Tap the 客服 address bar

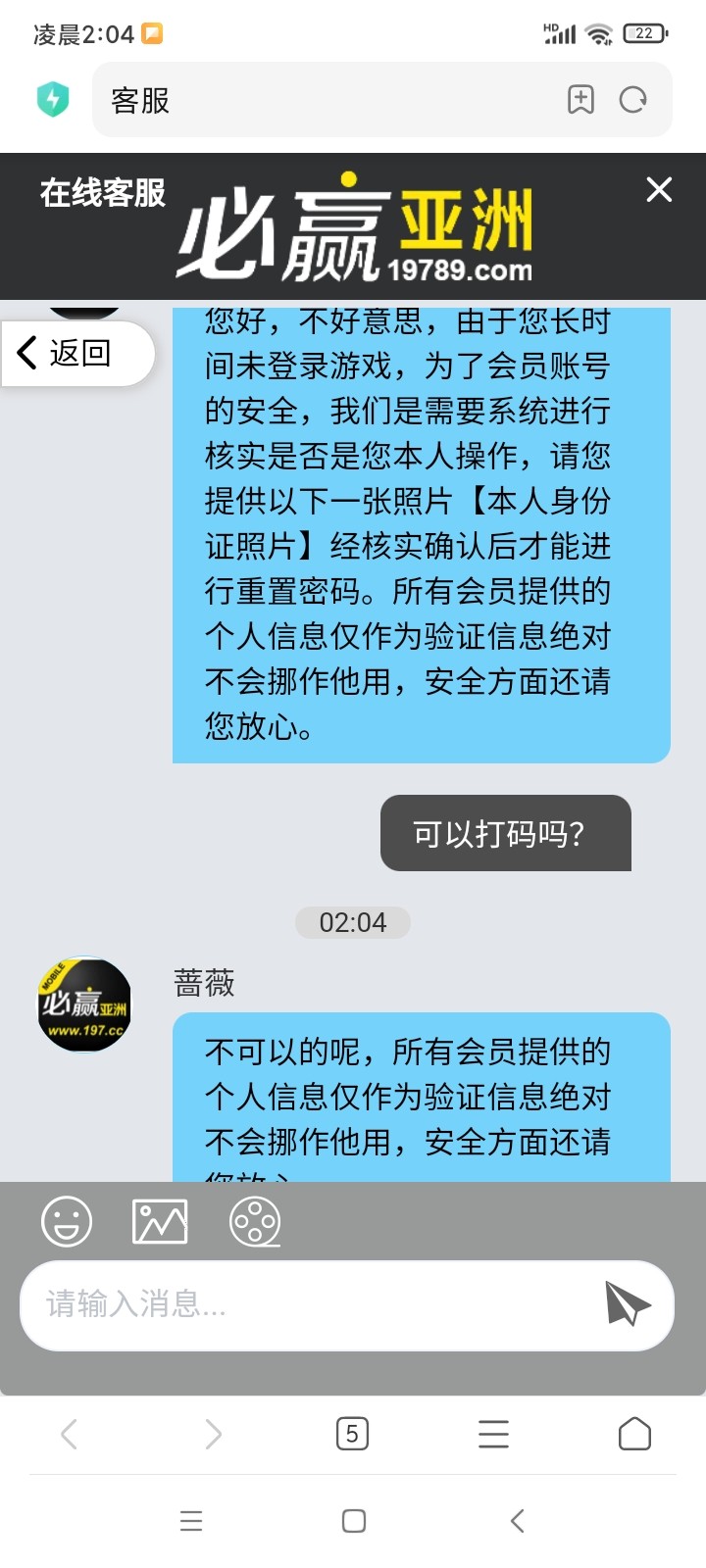pyautogui.click(x=324, y=100)
